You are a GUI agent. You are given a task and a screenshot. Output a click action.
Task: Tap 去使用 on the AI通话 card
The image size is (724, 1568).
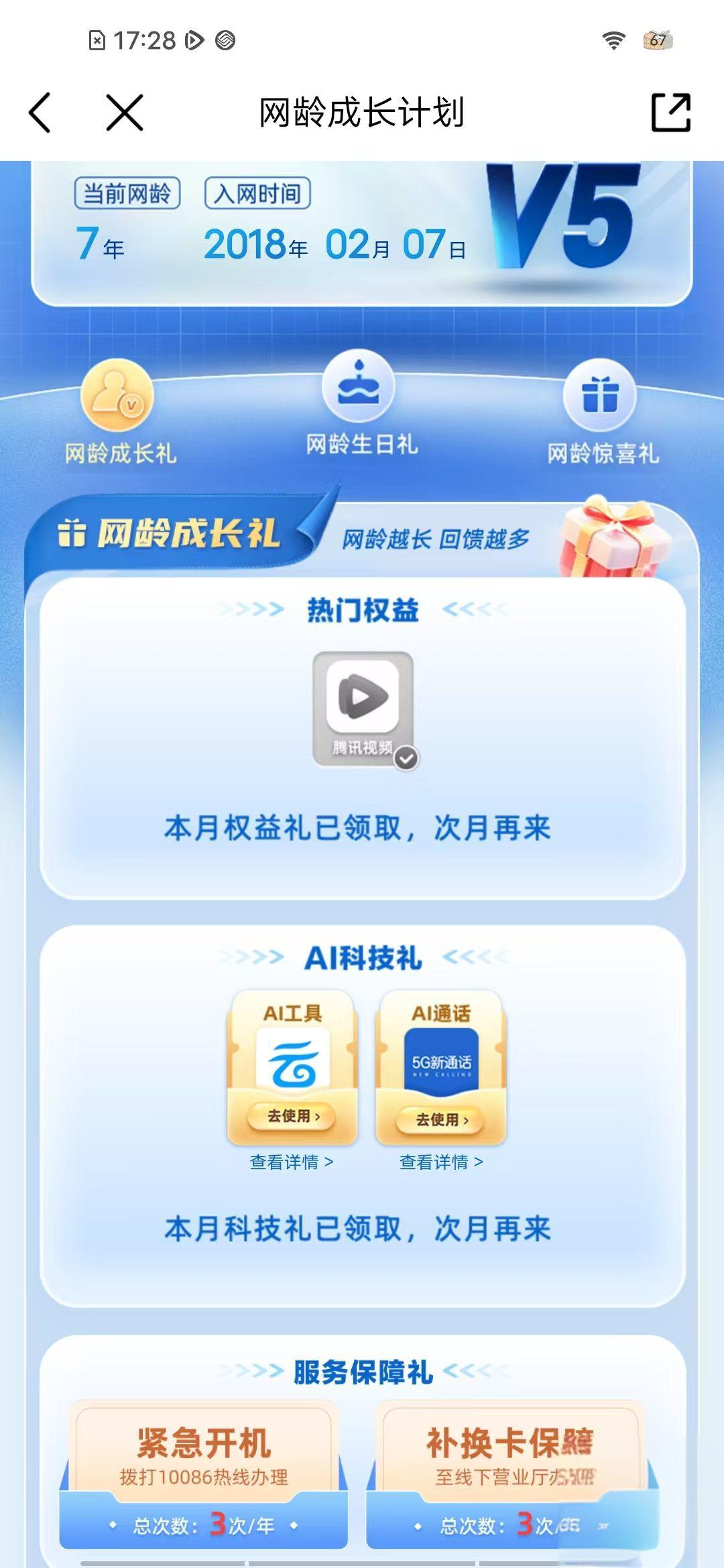[440, 1119]
